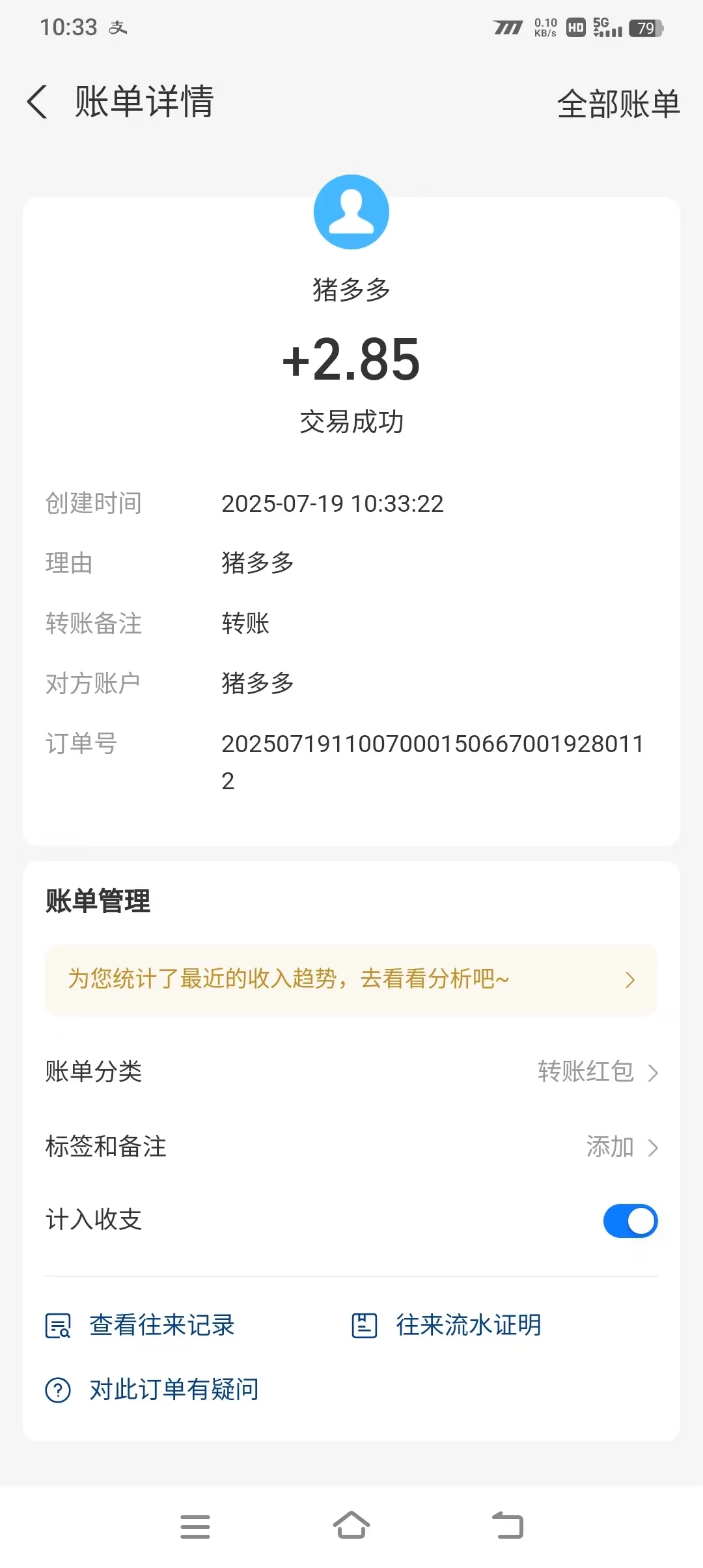Image resolution: width=703 pixels, height=1568 pixels.
Task: Tap 对此订单有疑问 help link
Action: 152,1390
